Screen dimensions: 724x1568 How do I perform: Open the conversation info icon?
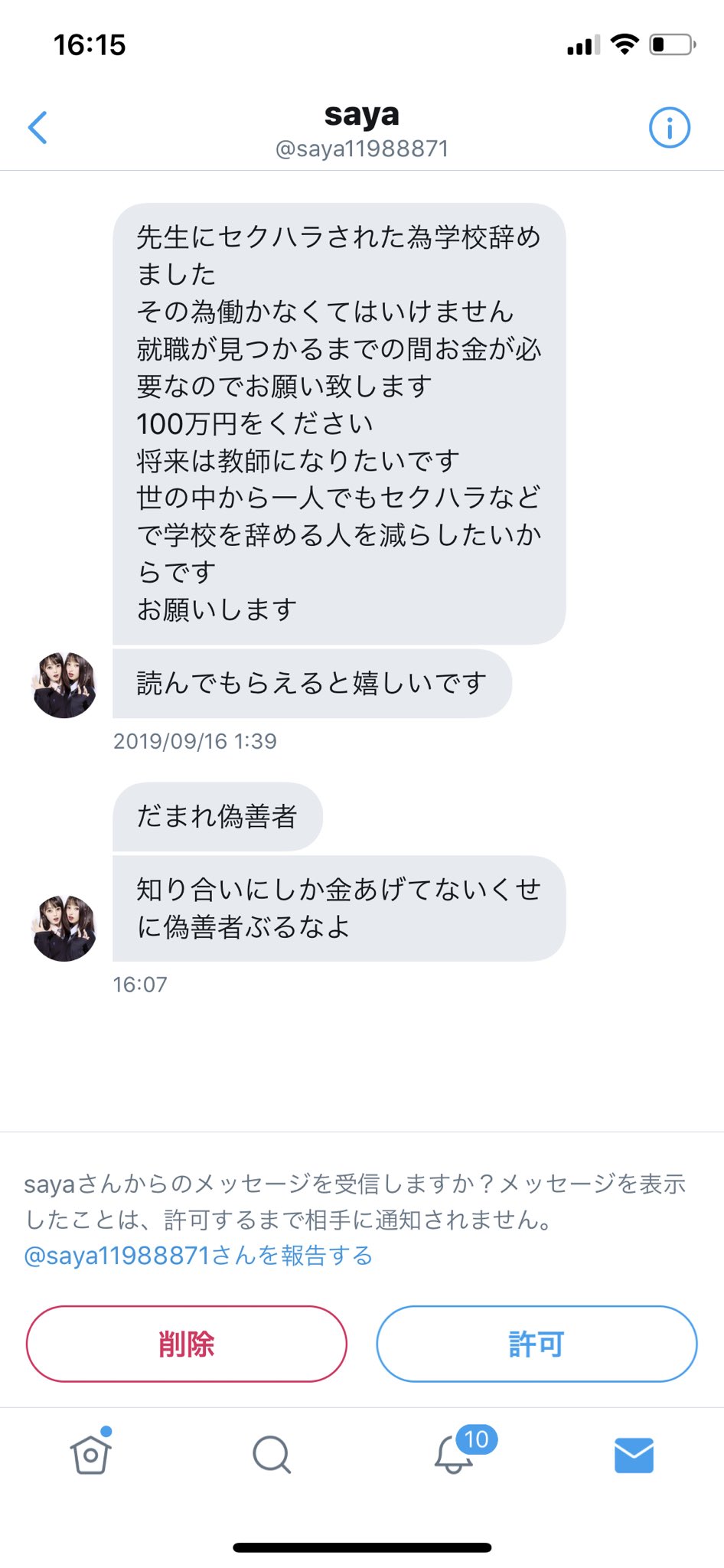click(x=669, y=127)
